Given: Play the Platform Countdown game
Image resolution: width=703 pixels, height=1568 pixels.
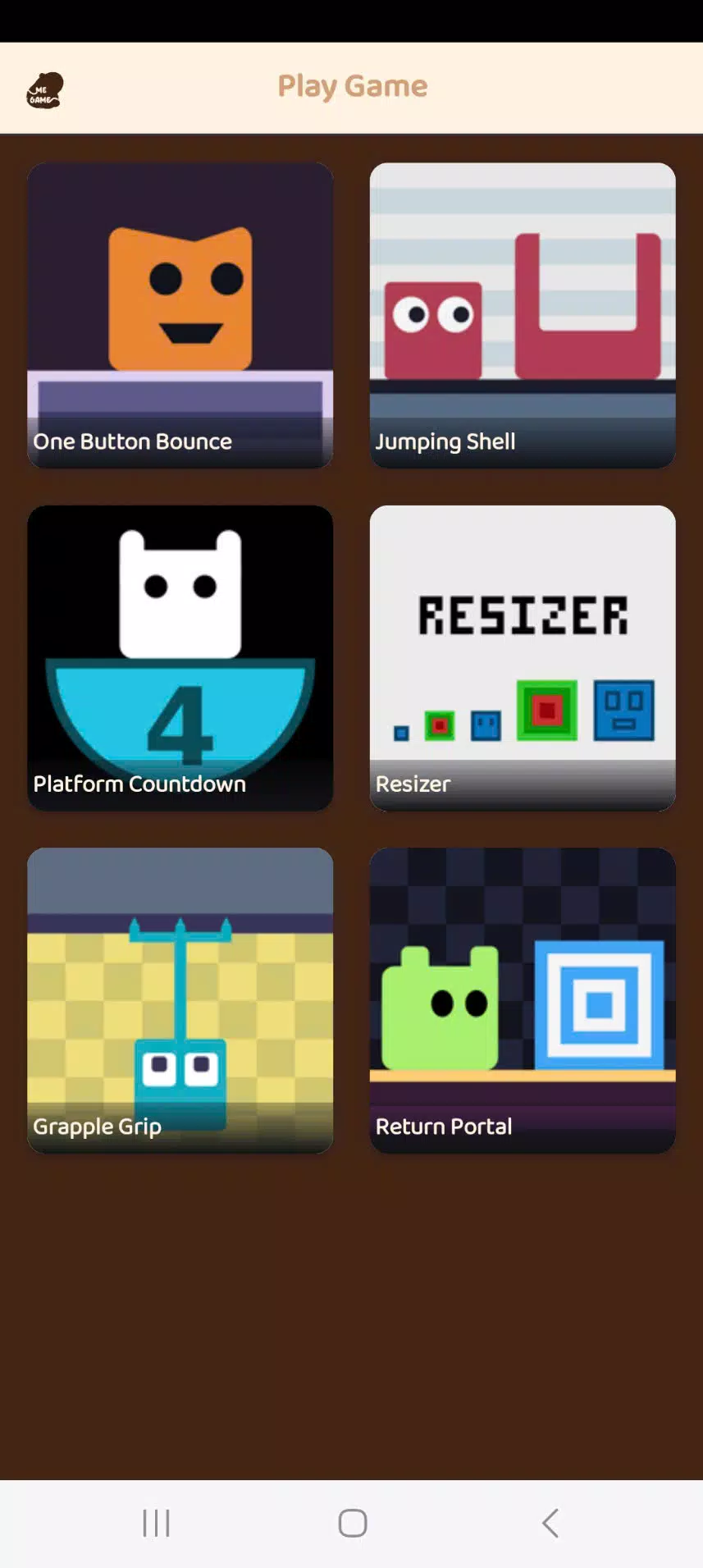Looking at the screenshot, I should (180, 657).
